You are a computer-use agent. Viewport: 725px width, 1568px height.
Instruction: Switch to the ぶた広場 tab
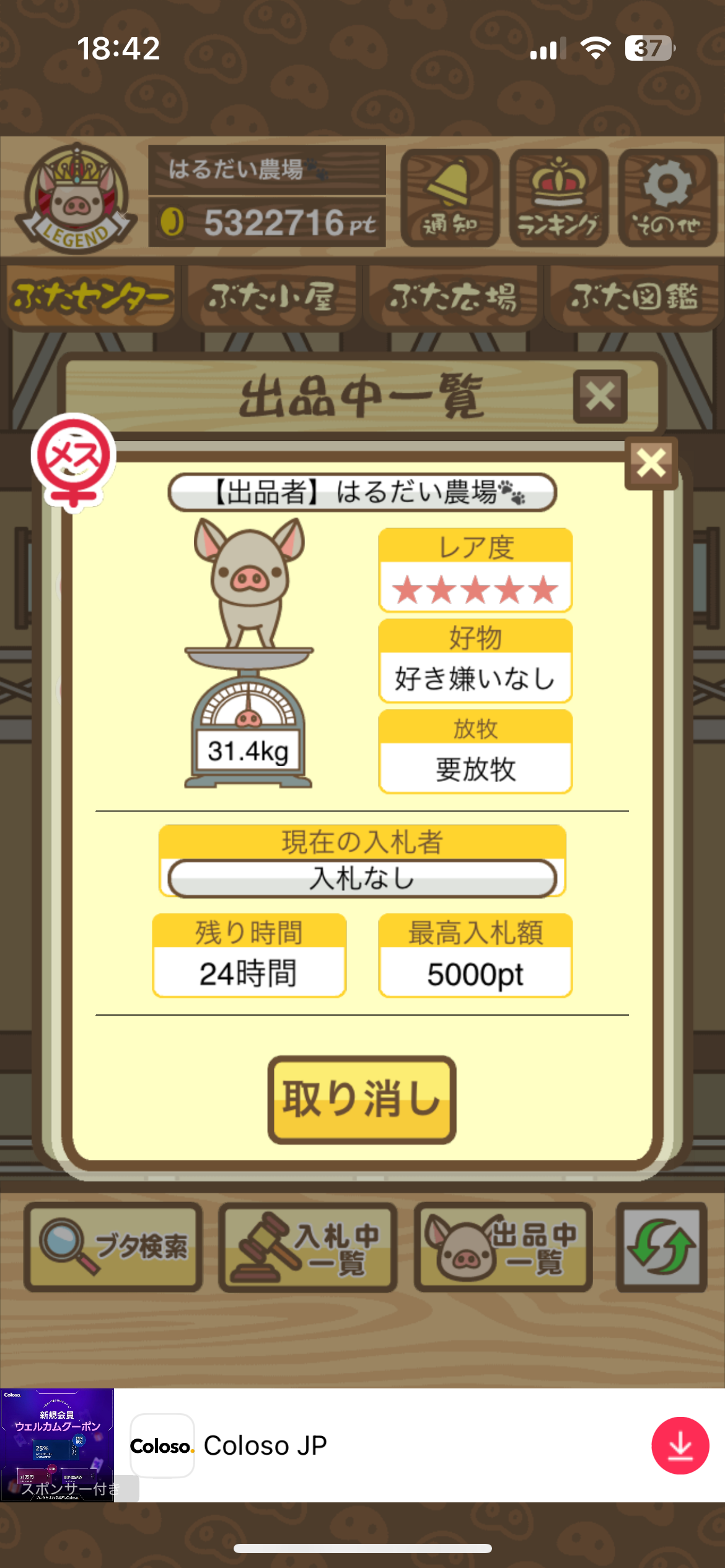click(452, 297)
